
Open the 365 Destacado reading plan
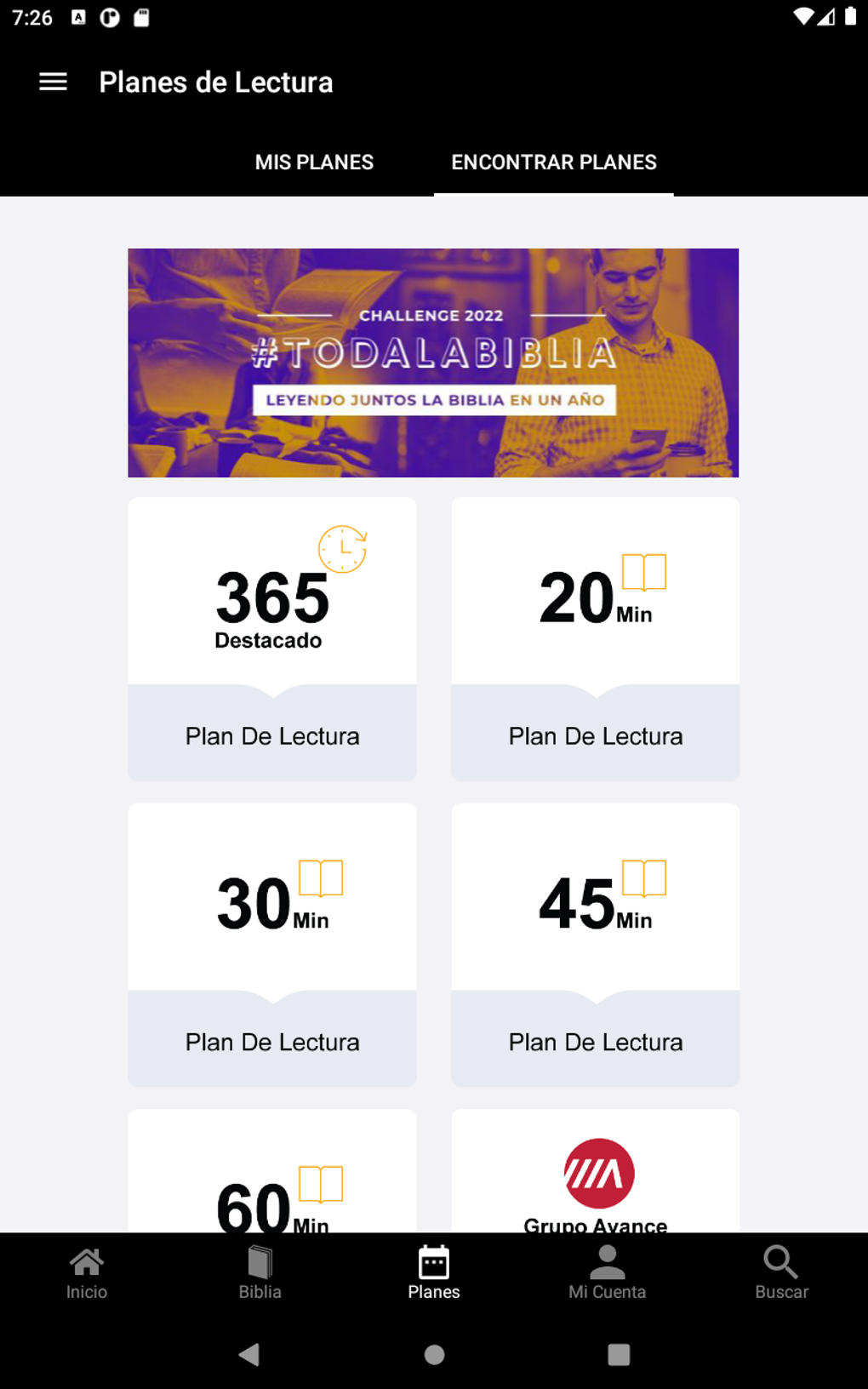(272, 638)
